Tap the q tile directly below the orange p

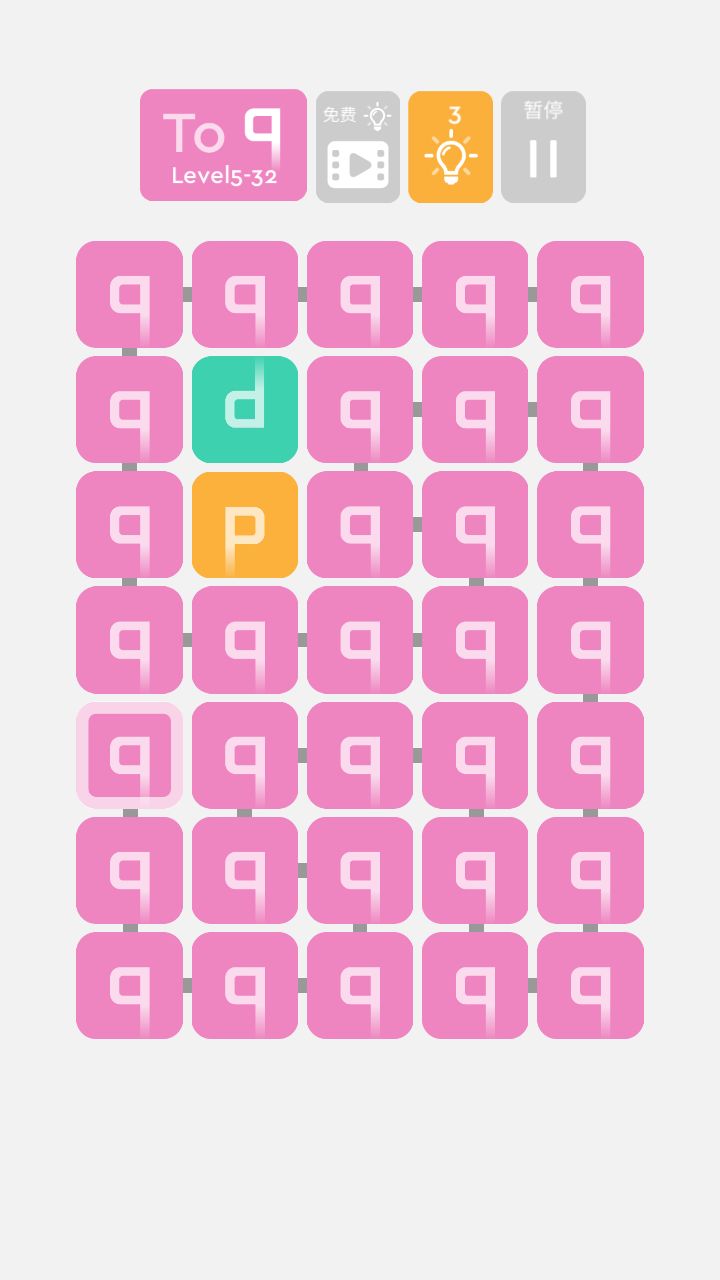click(x=244, y=640)
